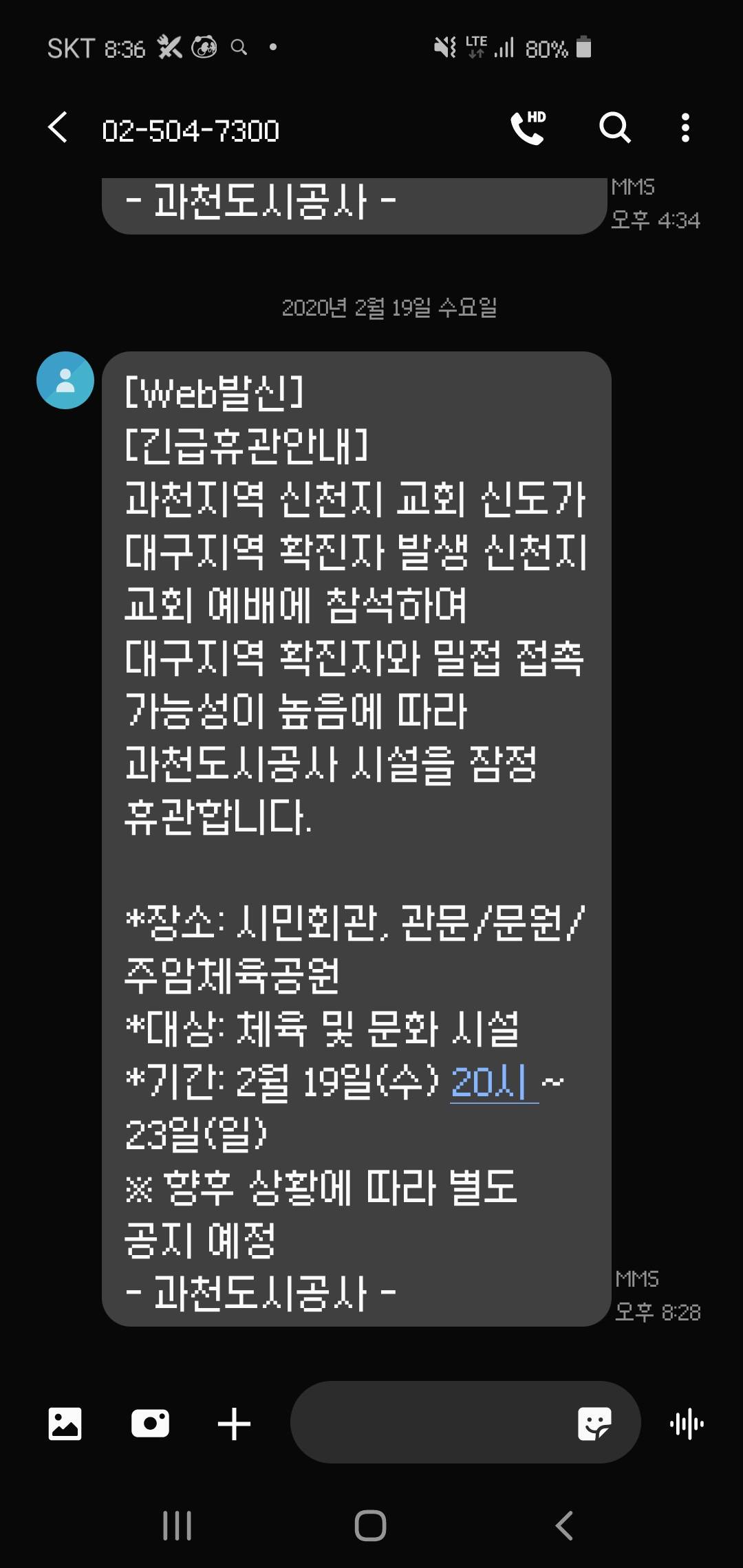Image resolution: width=743 pixels, height=1568 pixels.
Task: Record a voice message
Action: 687,1423
